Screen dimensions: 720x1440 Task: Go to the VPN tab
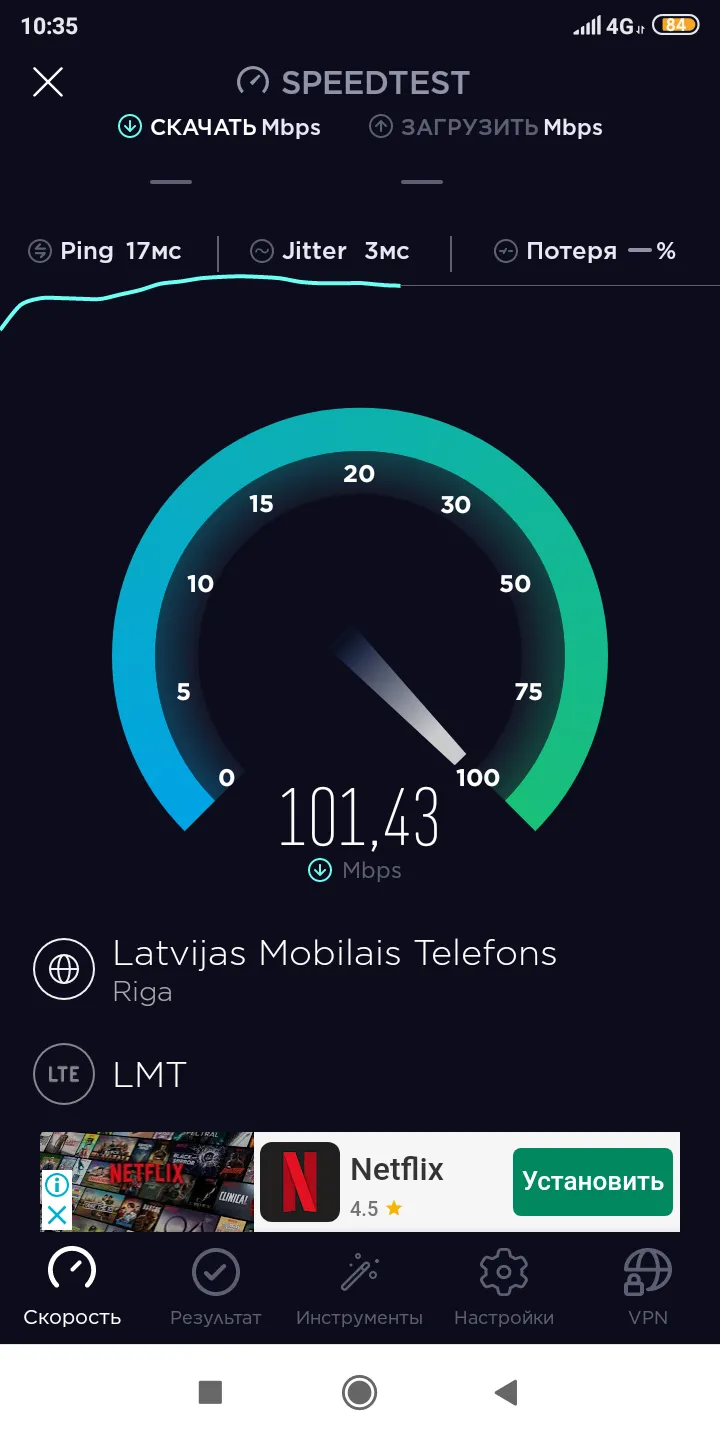pyautogui.click(x=648, y=1287)
